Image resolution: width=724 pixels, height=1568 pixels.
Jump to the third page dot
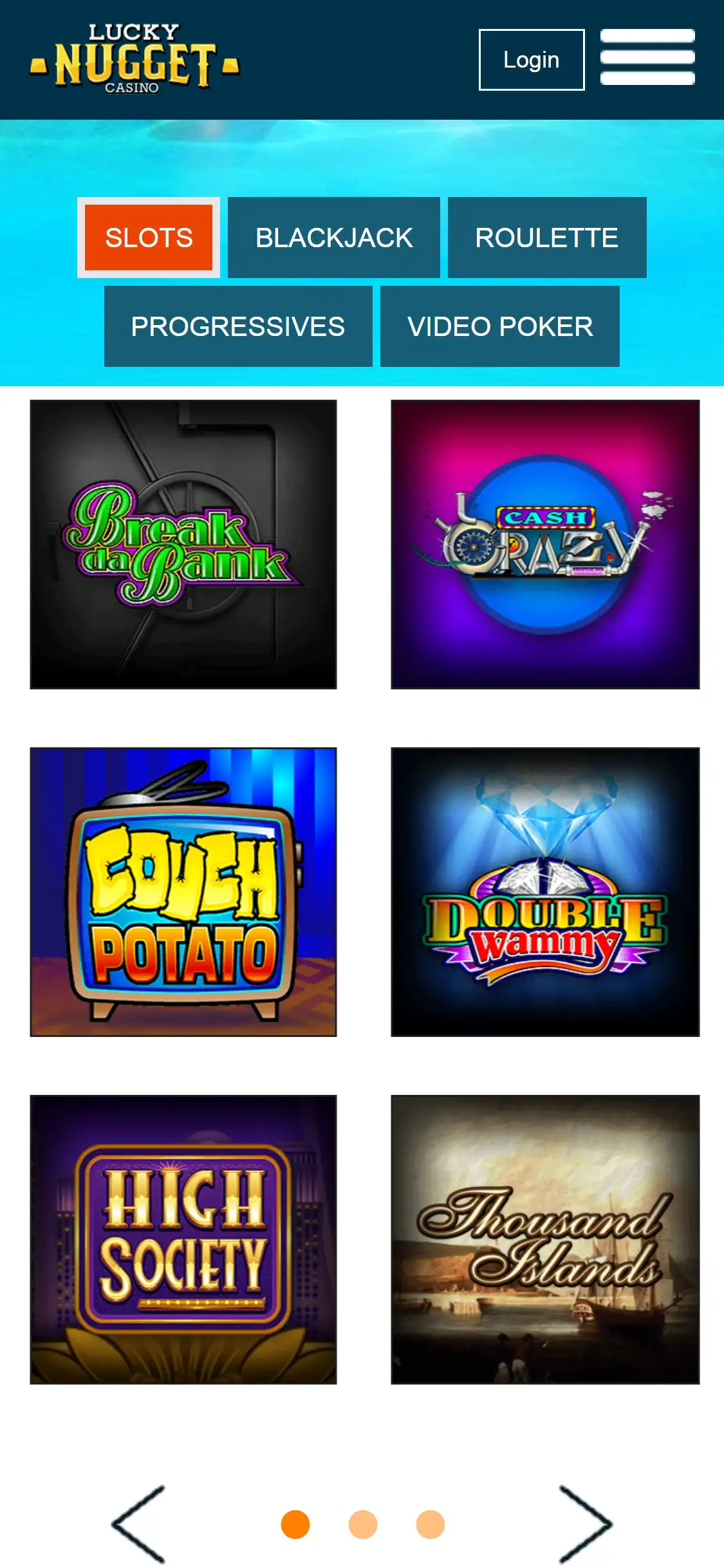click(431, 1524)
